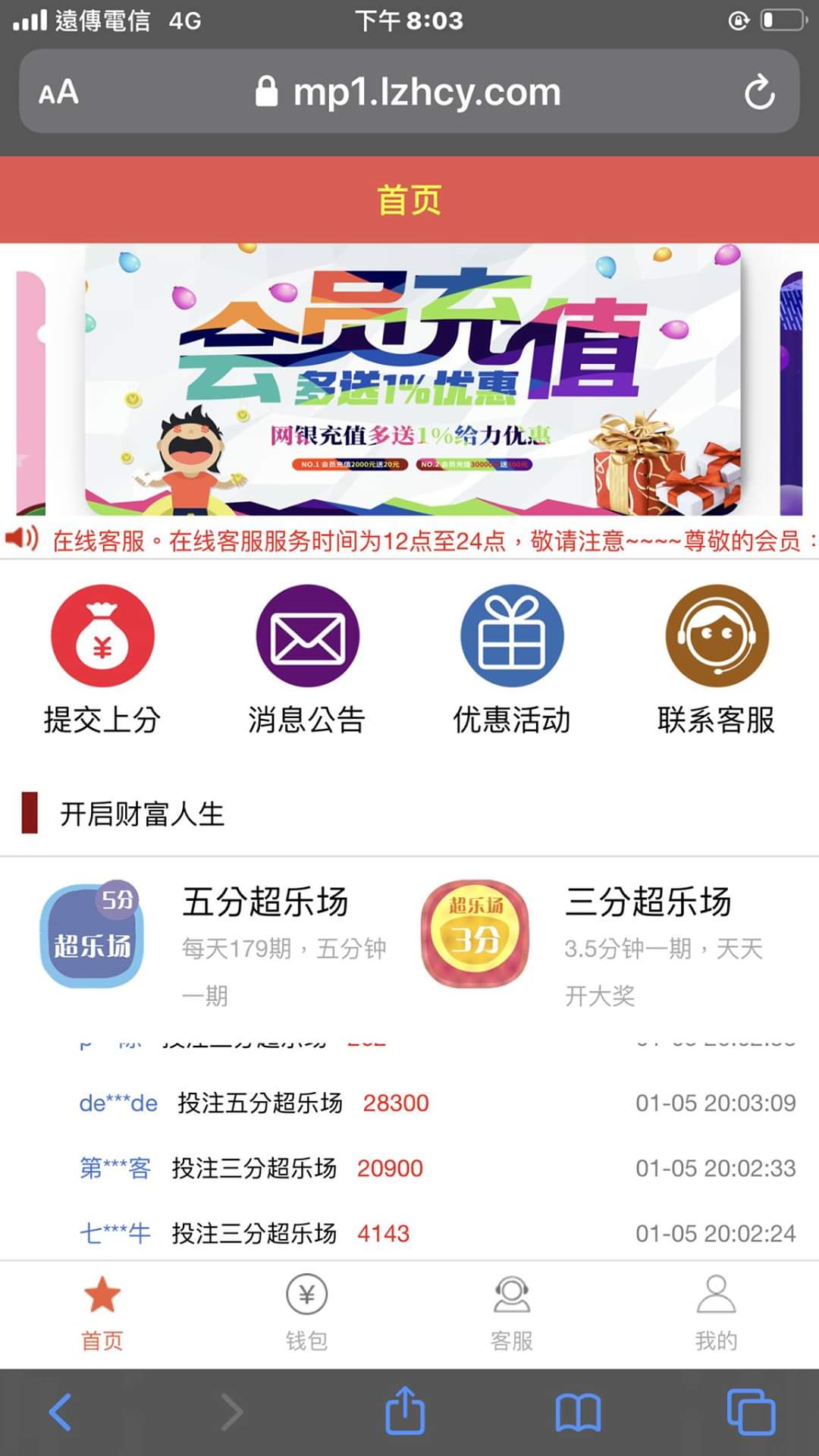Go back in Safari browser
Viewport: 819px width, 1456px height.
point(61,1412)
